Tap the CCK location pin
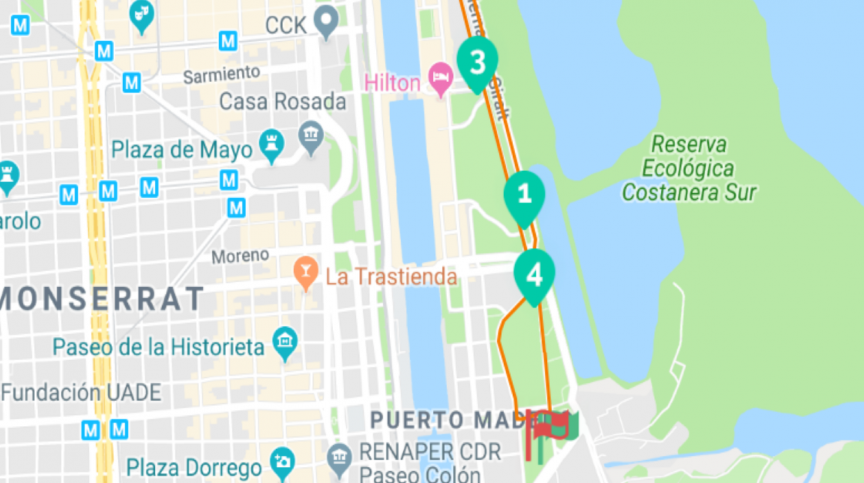 [x=325, y=20]
